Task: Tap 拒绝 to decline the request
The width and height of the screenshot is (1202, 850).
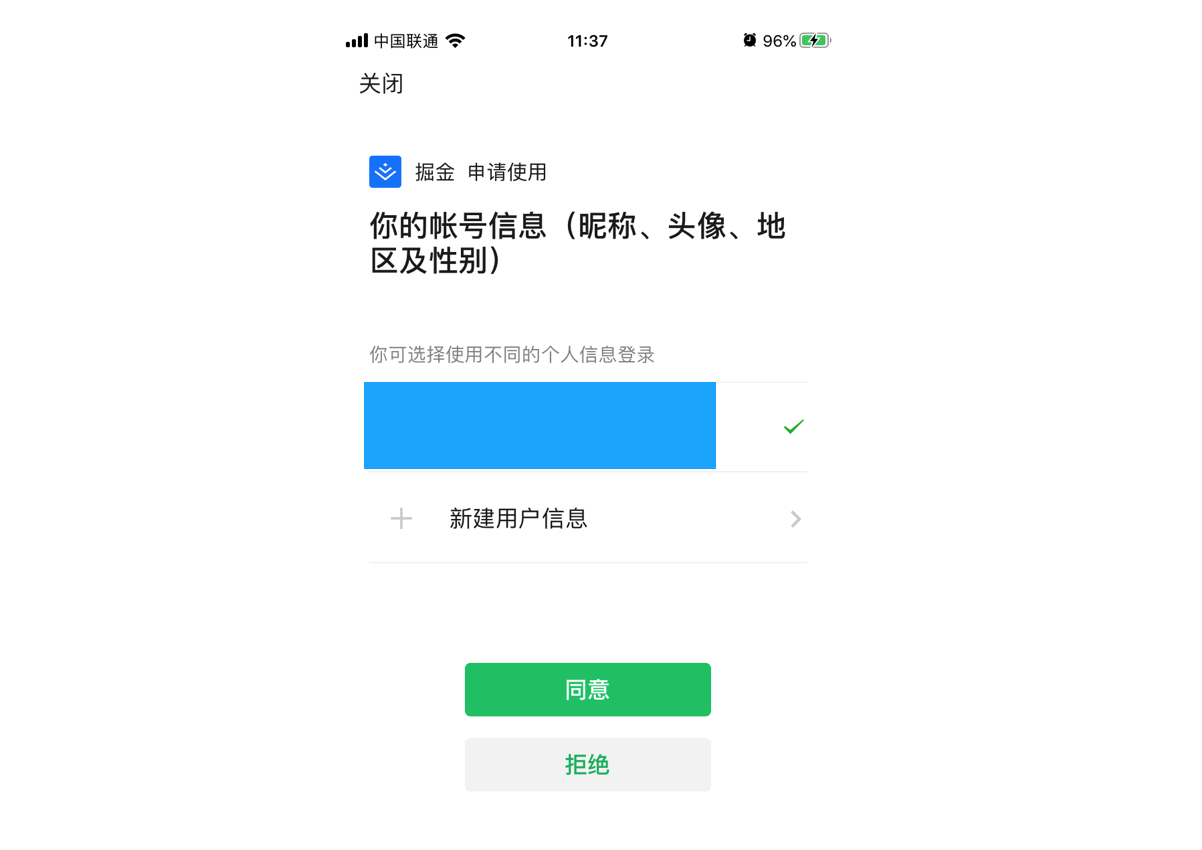Action: click(587, 765)
